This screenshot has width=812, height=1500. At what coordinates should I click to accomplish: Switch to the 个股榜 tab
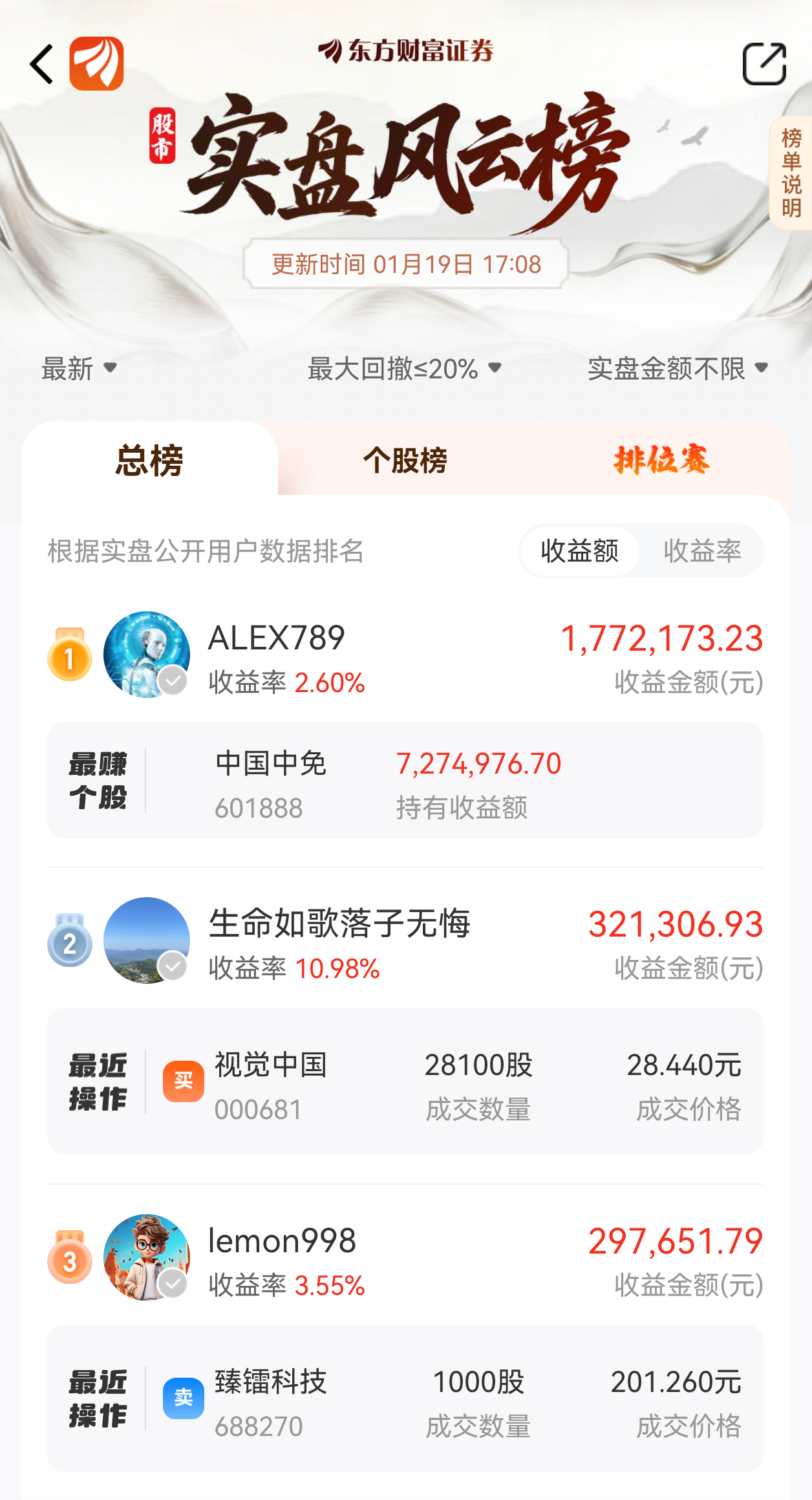coord(406,461)
